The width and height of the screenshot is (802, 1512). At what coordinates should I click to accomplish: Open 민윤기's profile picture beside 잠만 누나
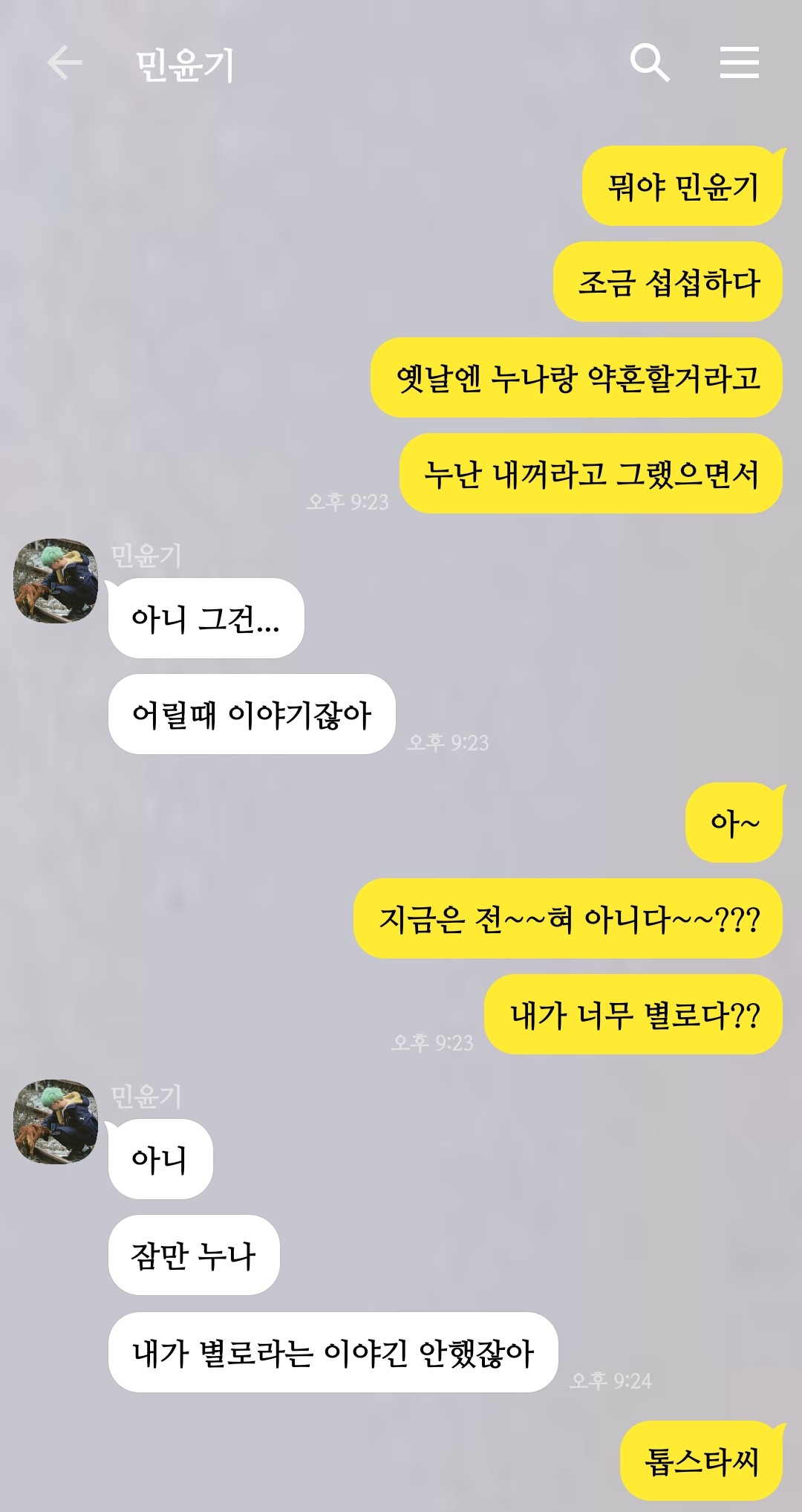point(56,1122)
